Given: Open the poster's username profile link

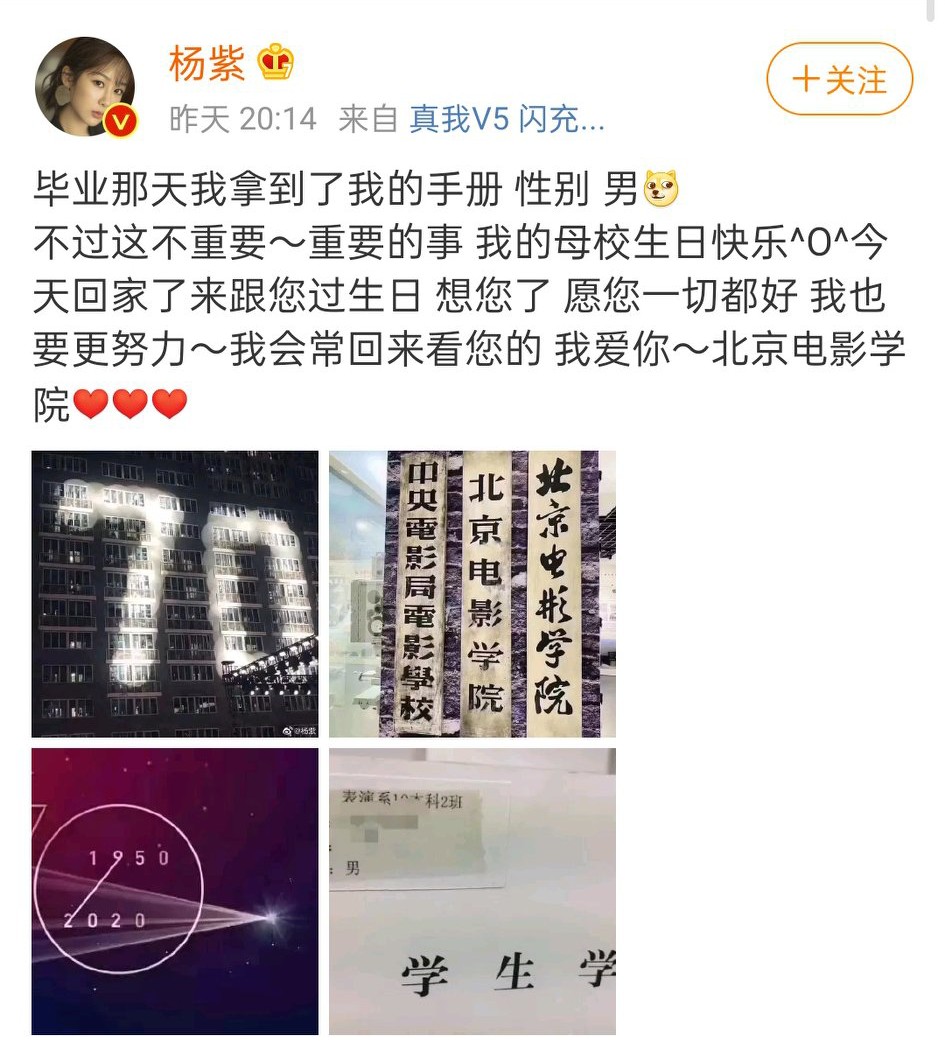Looking at the screenshot, I should tap(207, 63).
